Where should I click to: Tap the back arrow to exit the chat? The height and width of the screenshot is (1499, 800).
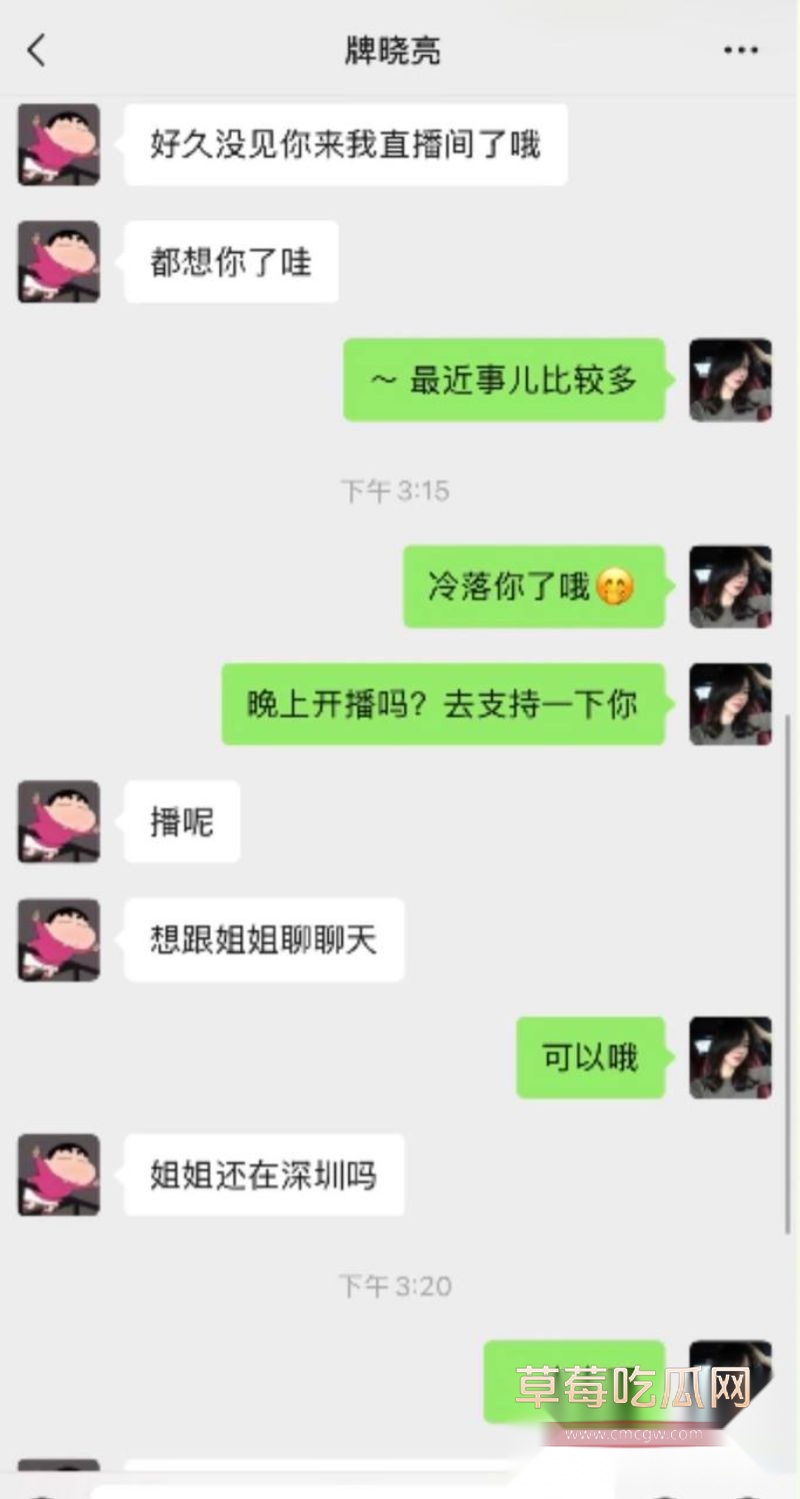tap(37, 49)
